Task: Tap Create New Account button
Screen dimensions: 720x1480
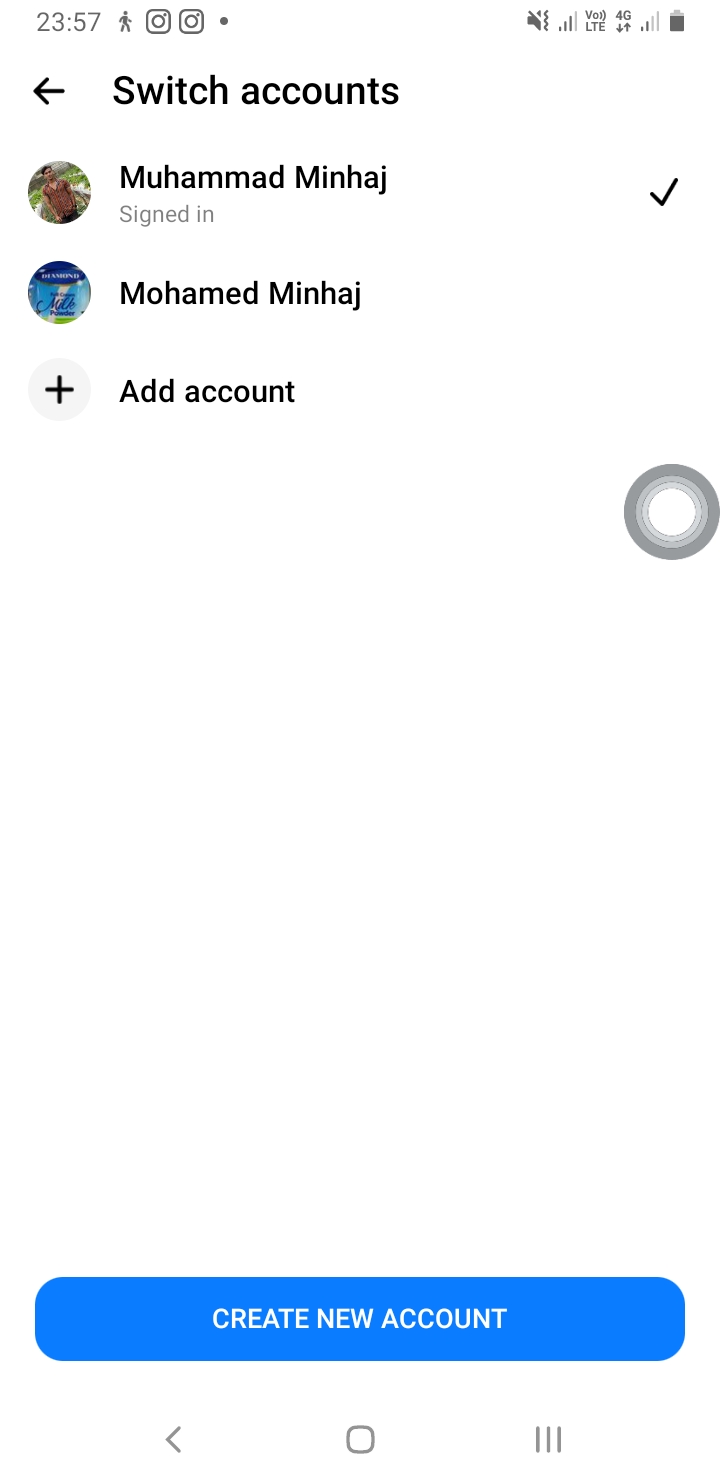Action: tap(360, 1318)
